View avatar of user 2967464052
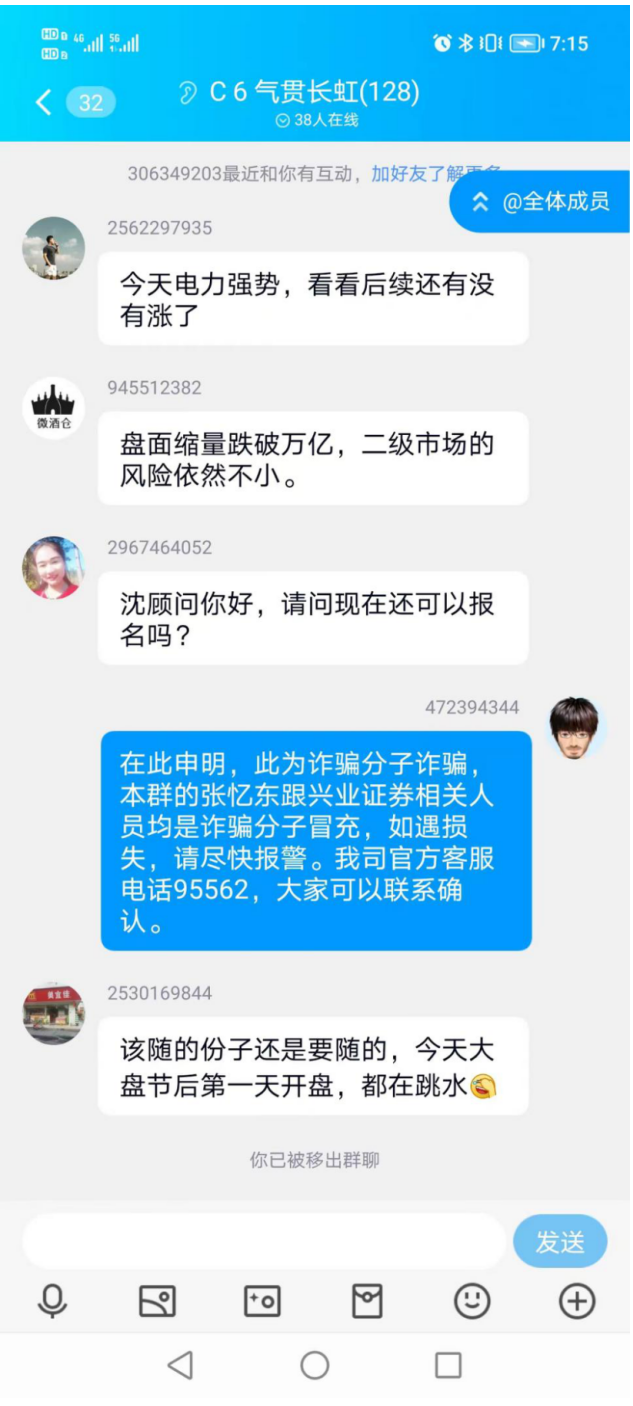633x1406 pixels. (x=53, y=568)
